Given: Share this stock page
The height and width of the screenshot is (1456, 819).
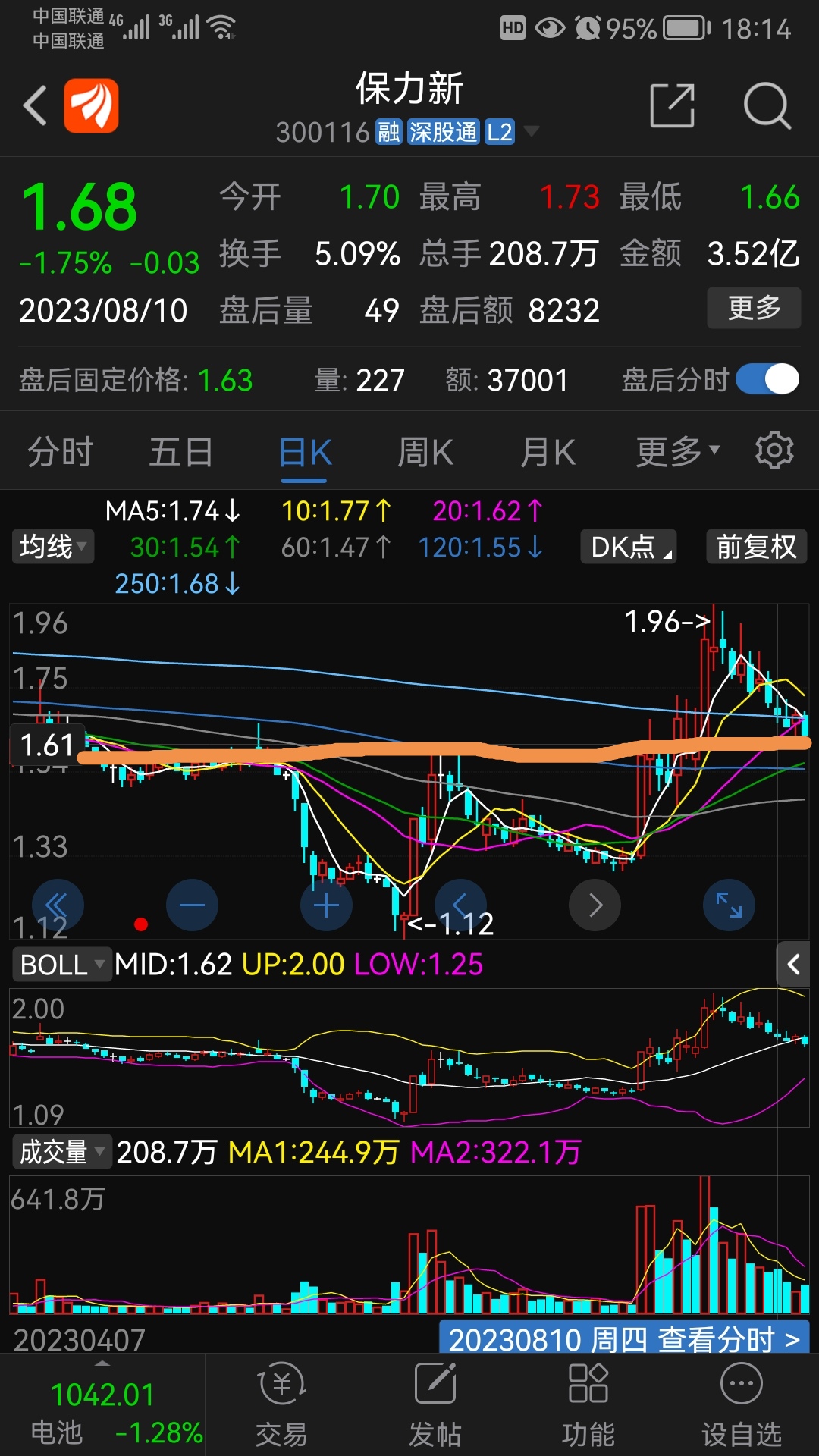Looking at the screenshot, I should pyautogui.click(x=673, y=105).
